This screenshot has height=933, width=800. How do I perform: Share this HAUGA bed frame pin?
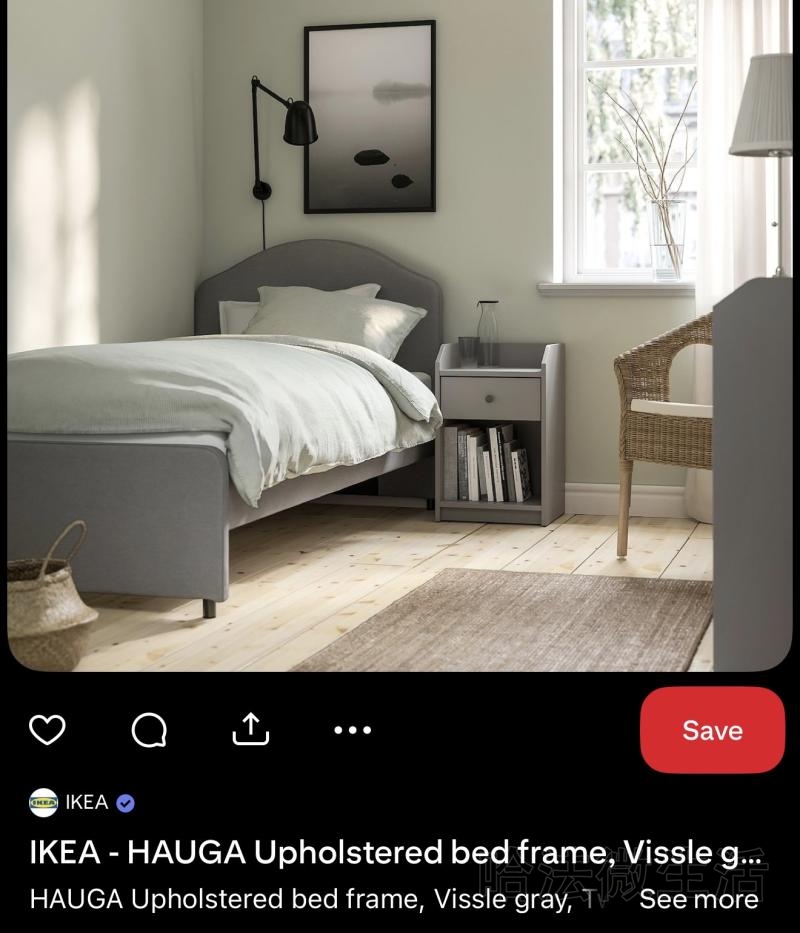click(251, 729)
